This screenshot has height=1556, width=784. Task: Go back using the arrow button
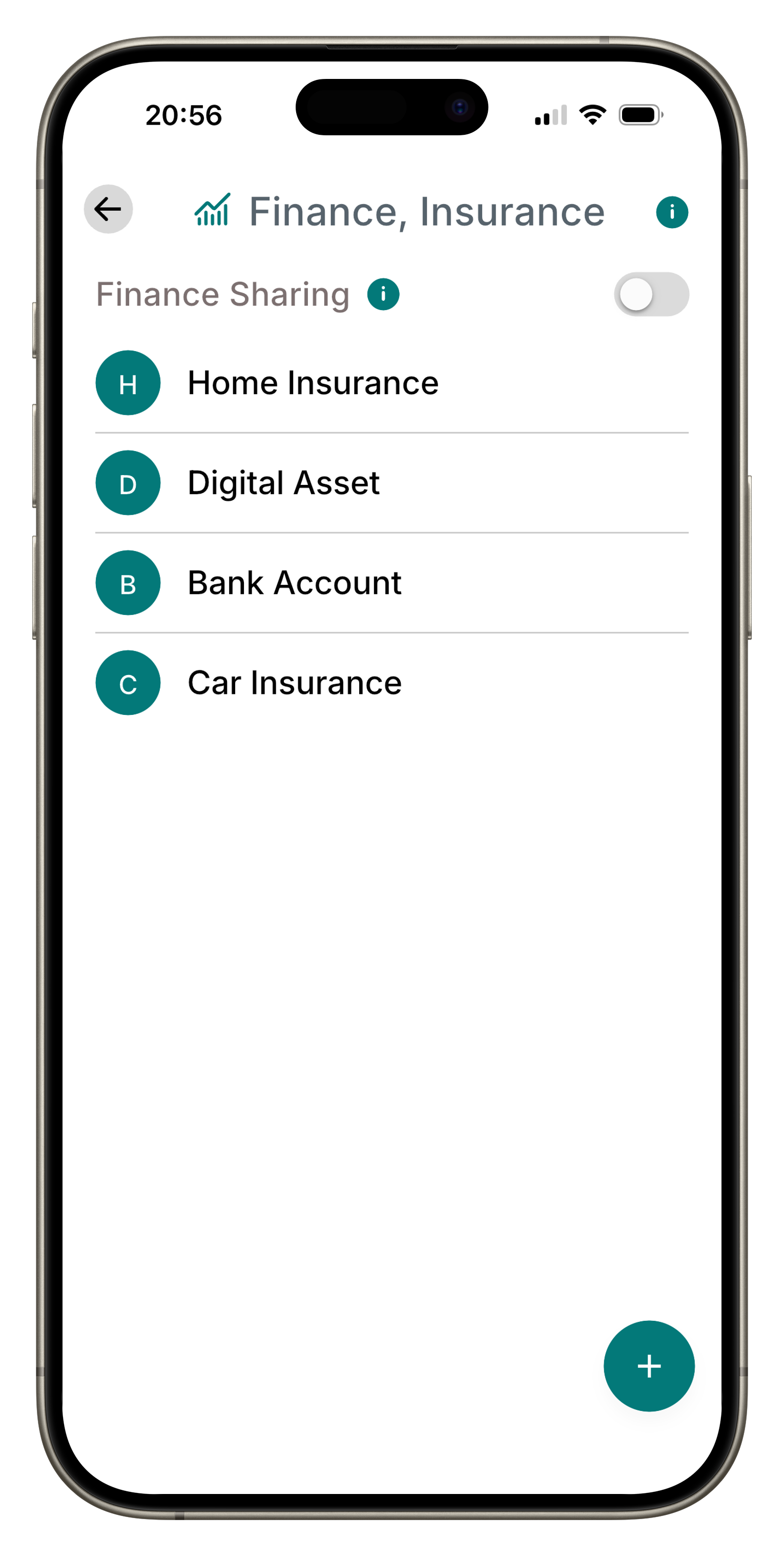click(x=108, y=209)
